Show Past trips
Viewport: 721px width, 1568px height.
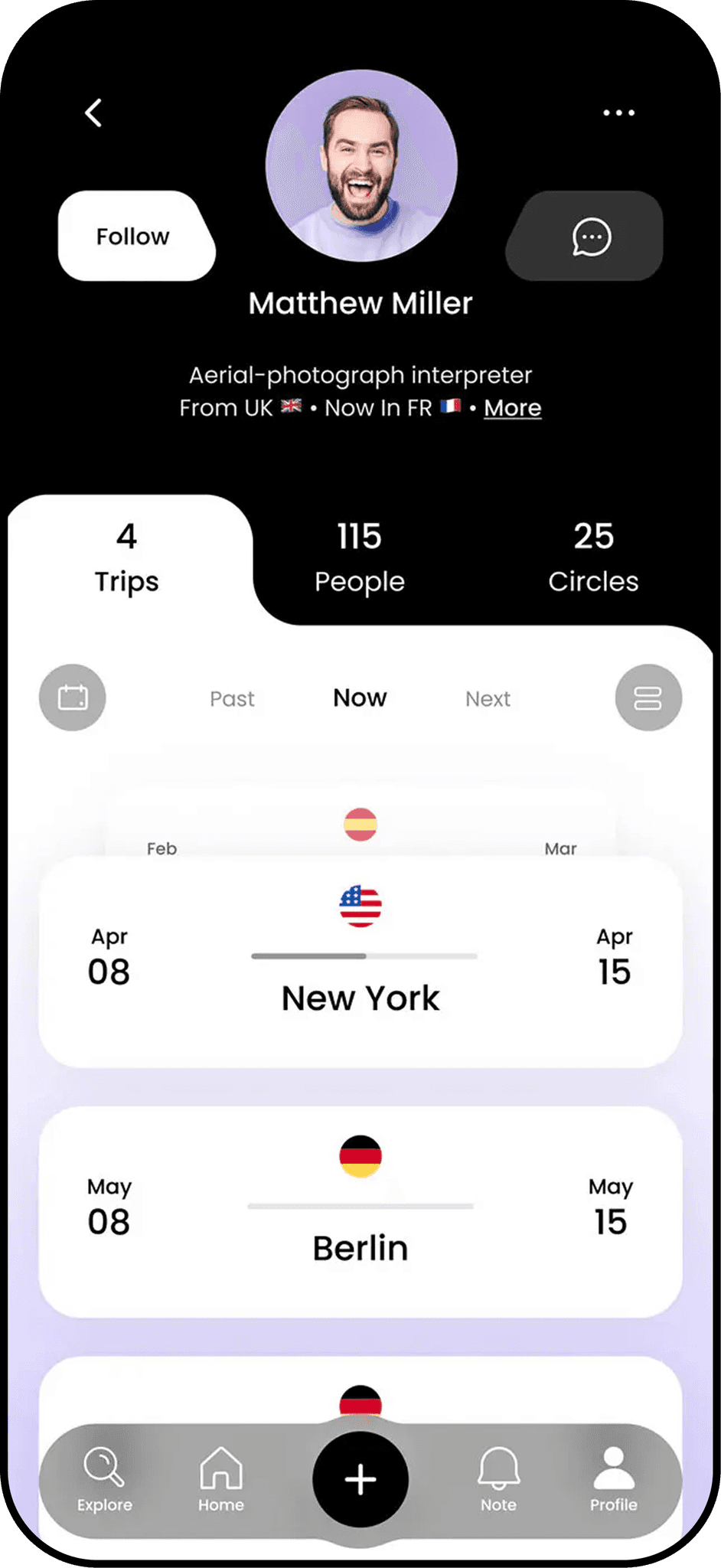(x=232, y=699)
